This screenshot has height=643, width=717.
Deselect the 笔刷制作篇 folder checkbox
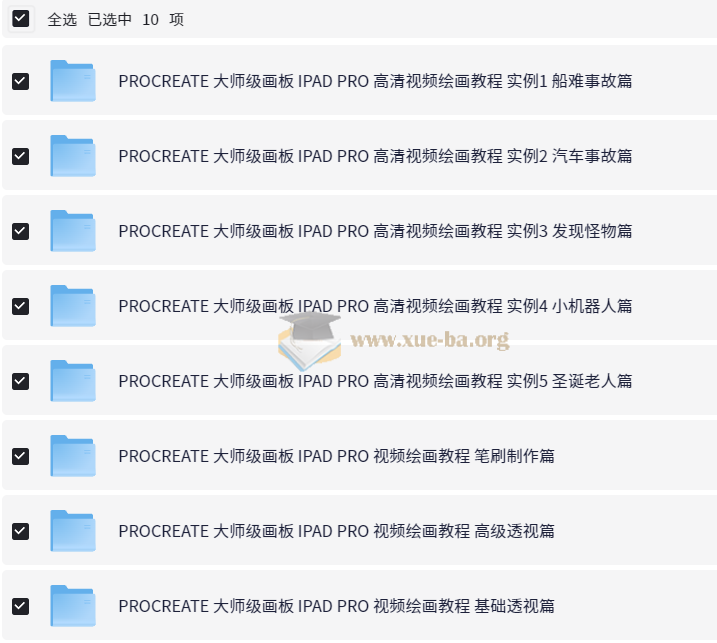point(20,456)
